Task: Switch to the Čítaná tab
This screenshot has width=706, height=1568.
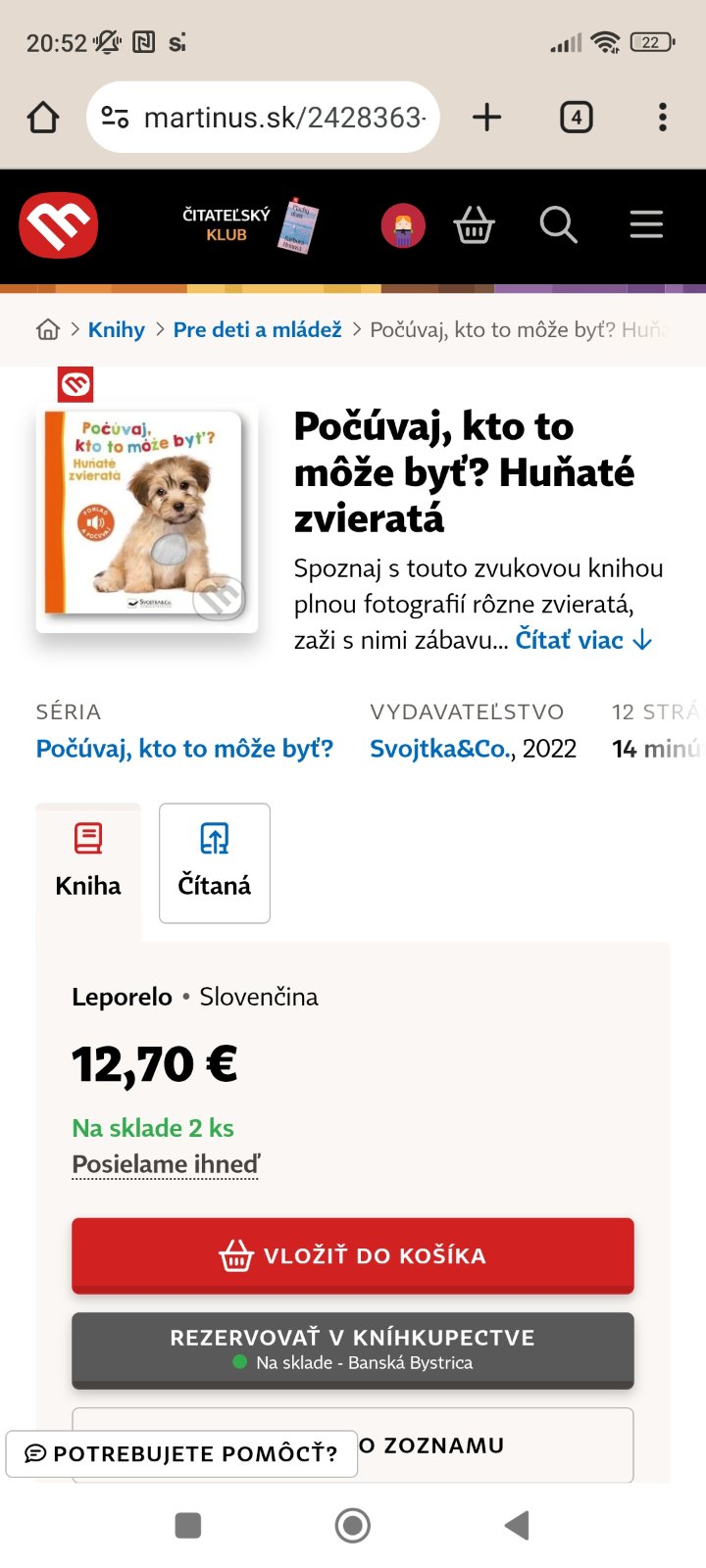Action: pos(214,862)
